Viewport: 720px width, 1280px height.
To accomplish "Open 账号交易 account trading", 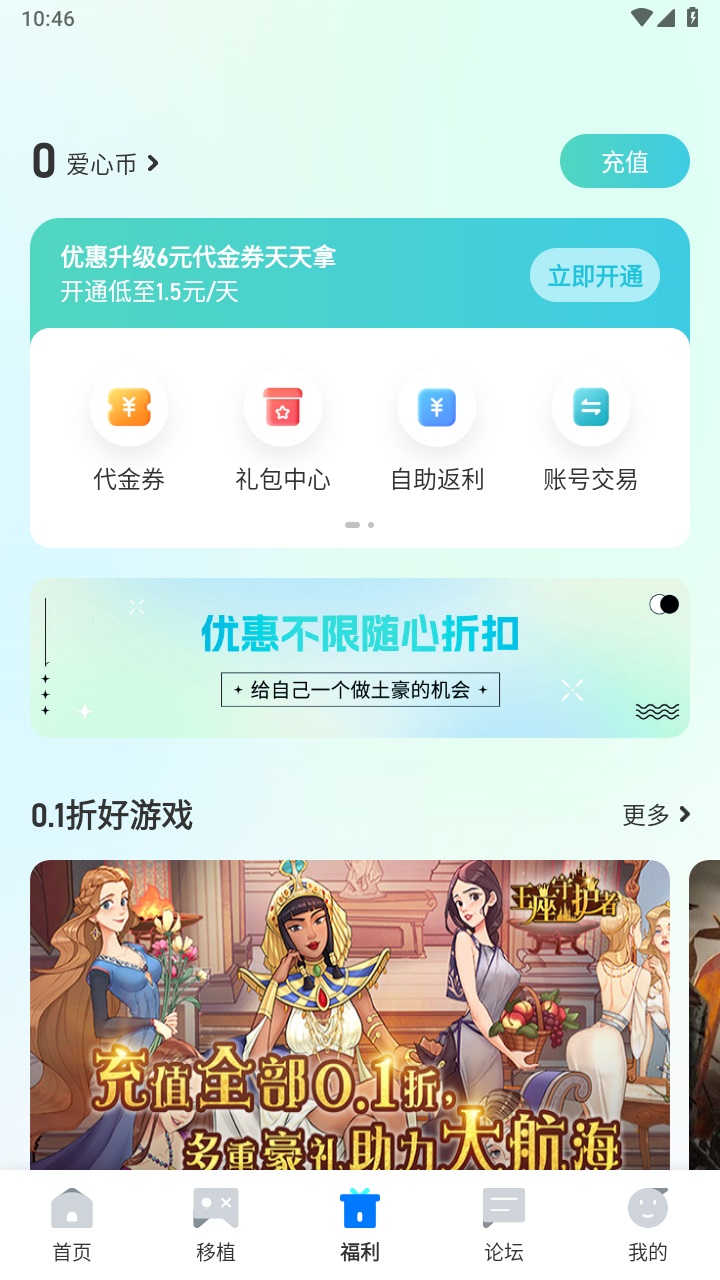I will [590, 428].
